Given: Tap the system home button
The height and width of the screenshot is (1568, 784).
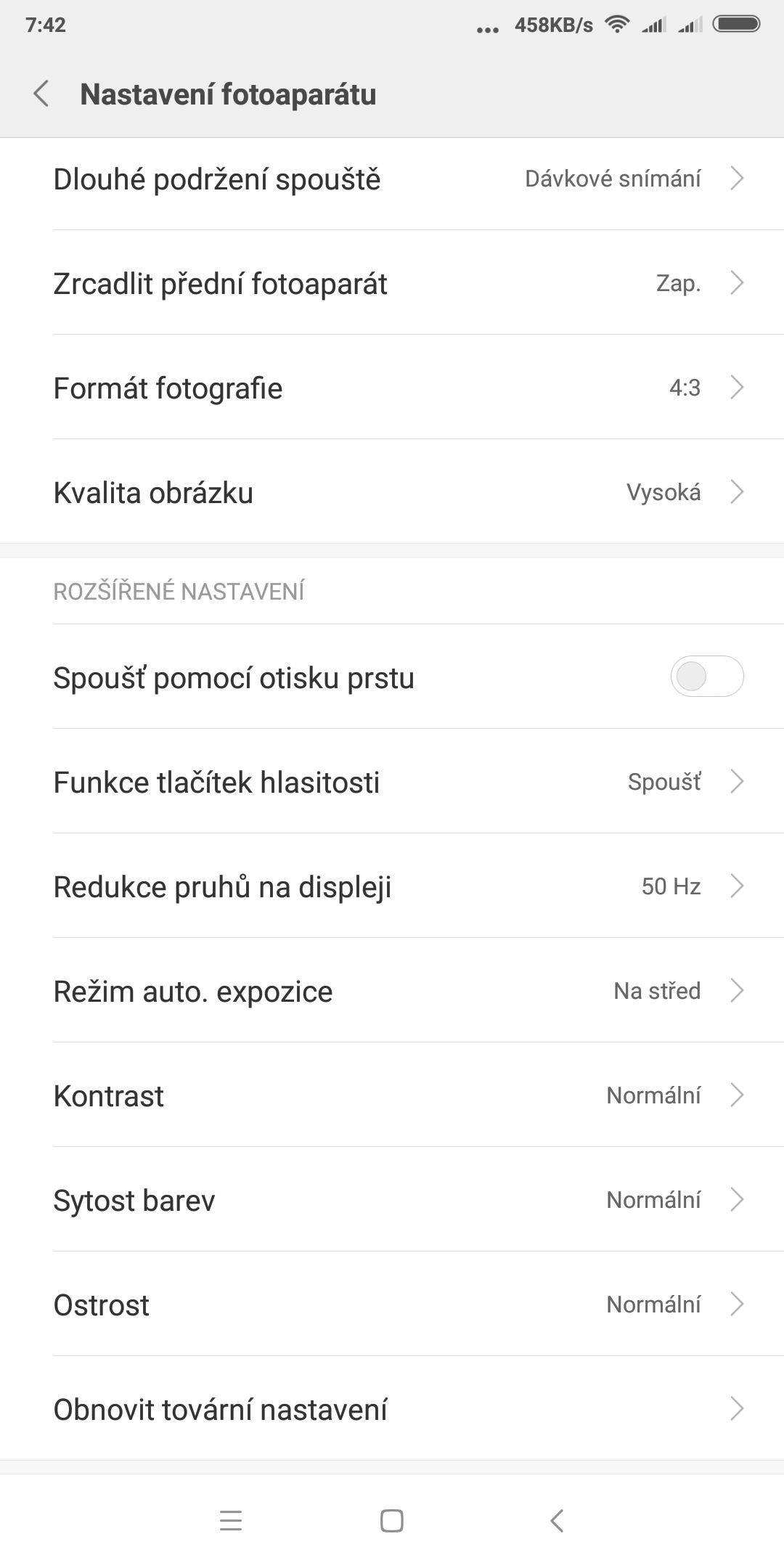Looking at the screenshot, I should coord(392,1521).
